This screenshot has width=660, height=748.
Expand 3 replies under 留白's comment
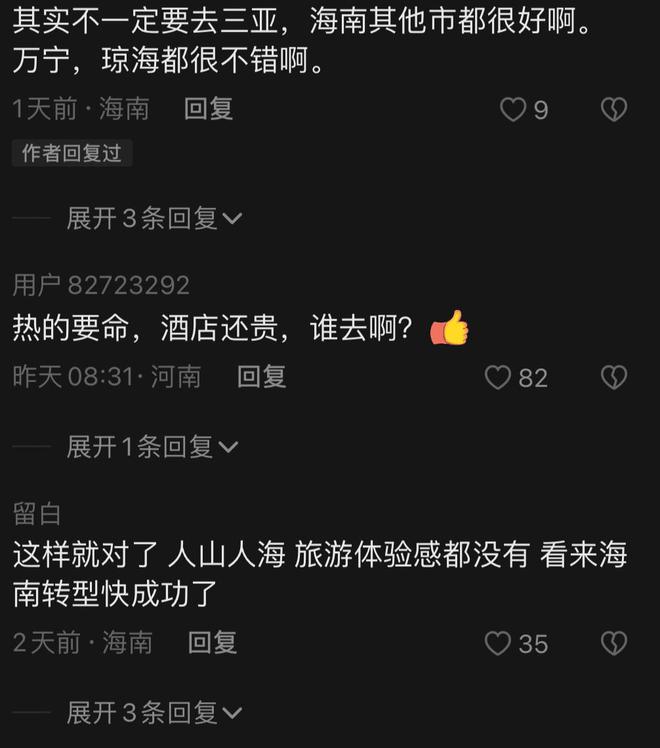[154, 713]
